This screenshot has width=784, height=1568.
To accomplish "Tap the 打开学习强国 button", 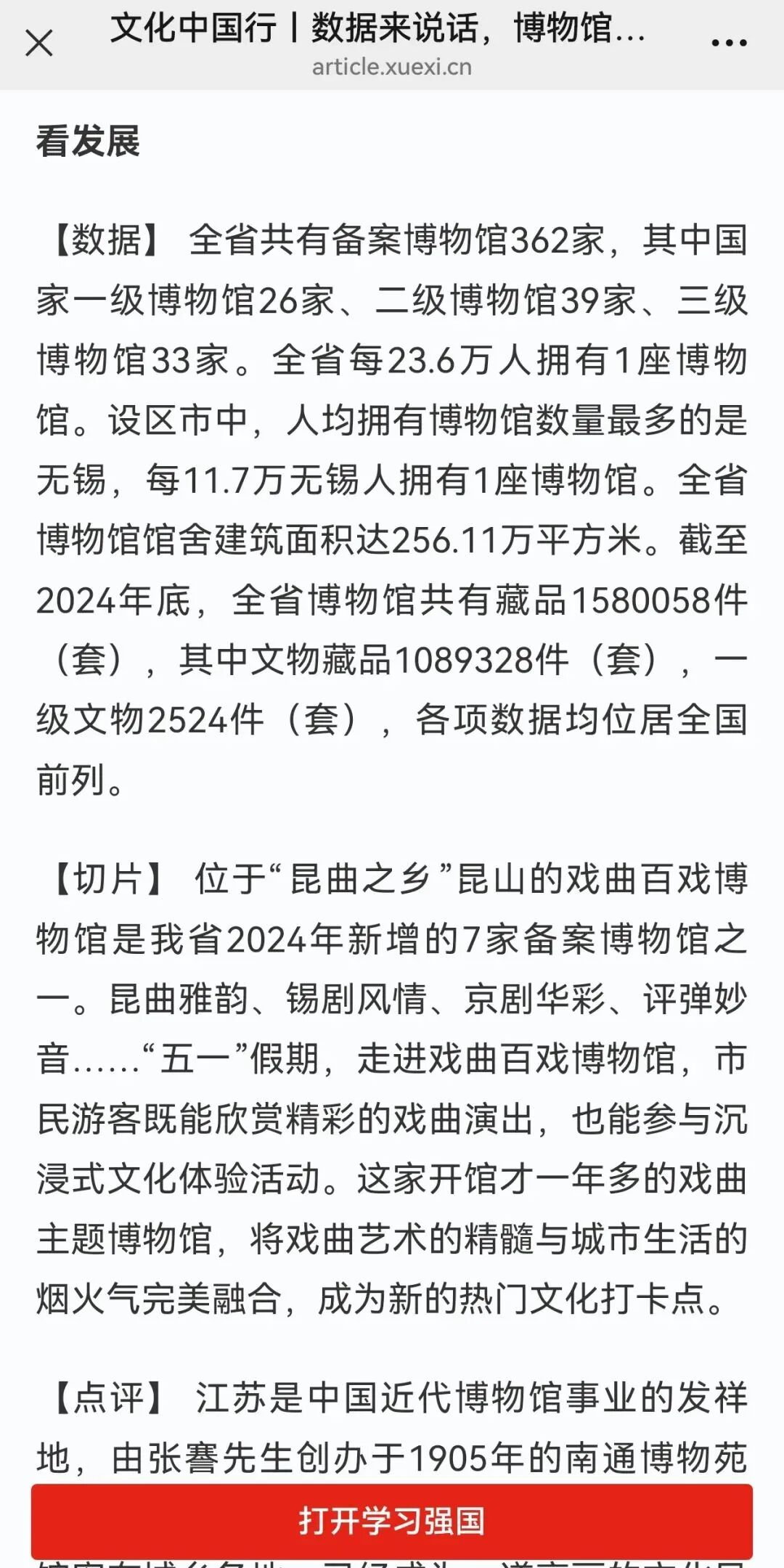I will 392,1520.
